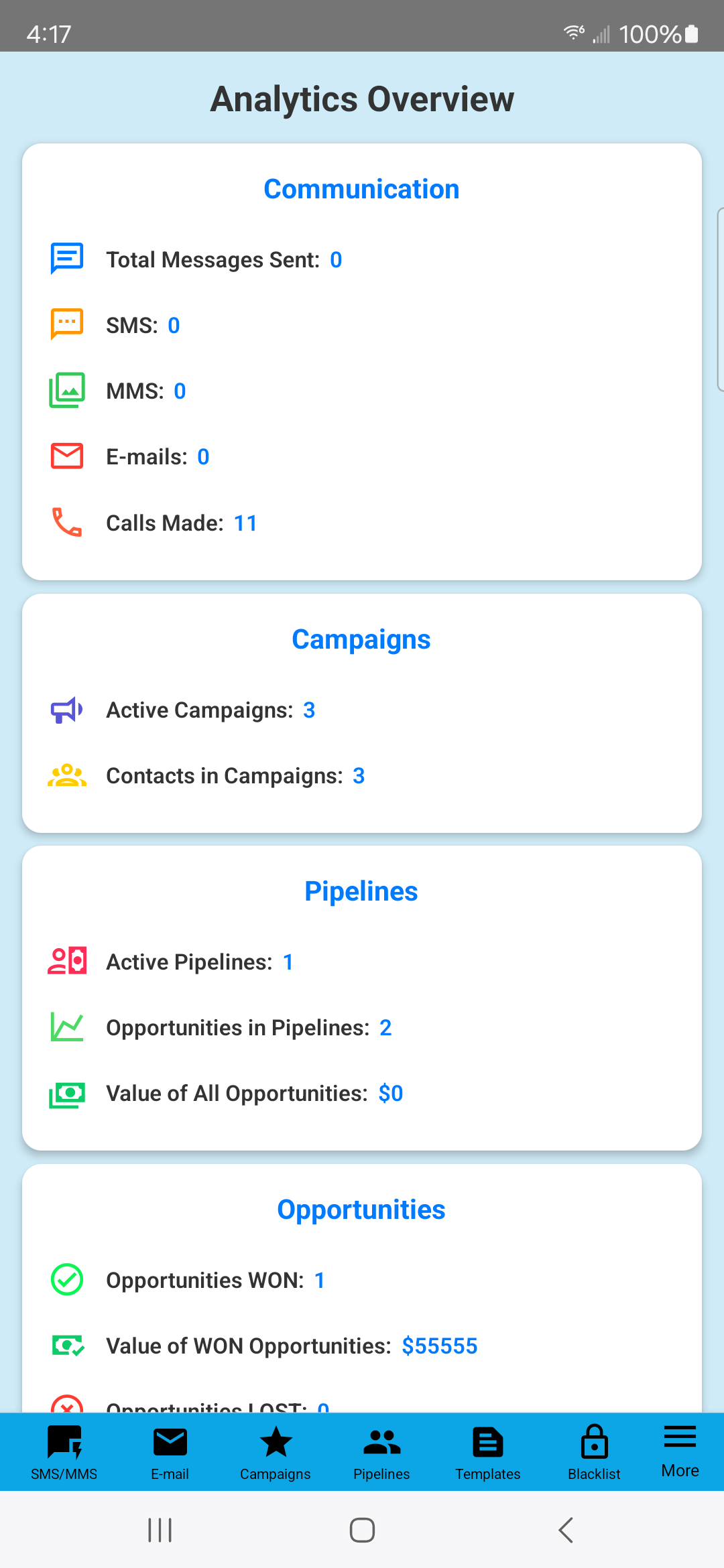724x1568 pixels.
Task: Open the Pipelines tab
Action: pos(381,1452)
